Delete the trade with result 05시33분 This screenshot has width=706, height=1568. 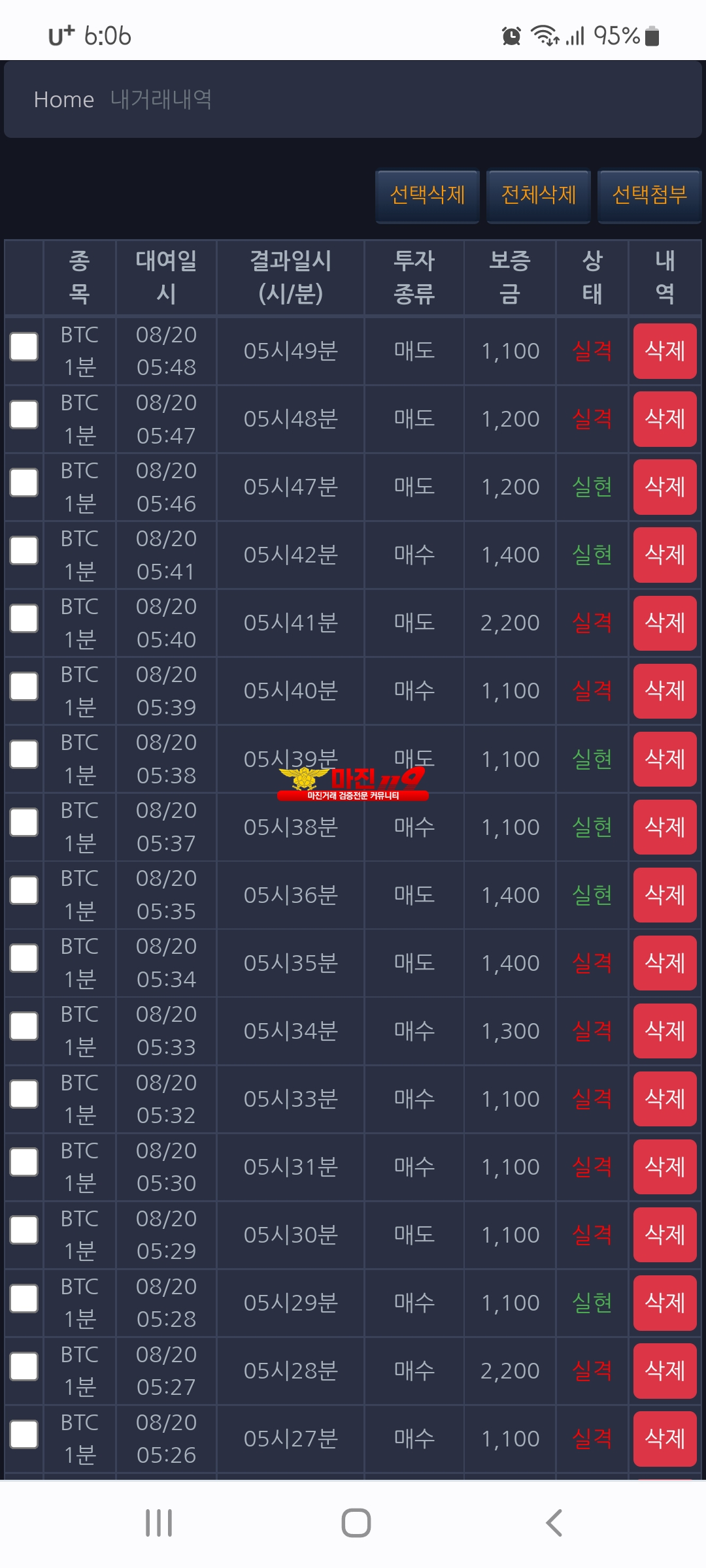[665, 1098]
